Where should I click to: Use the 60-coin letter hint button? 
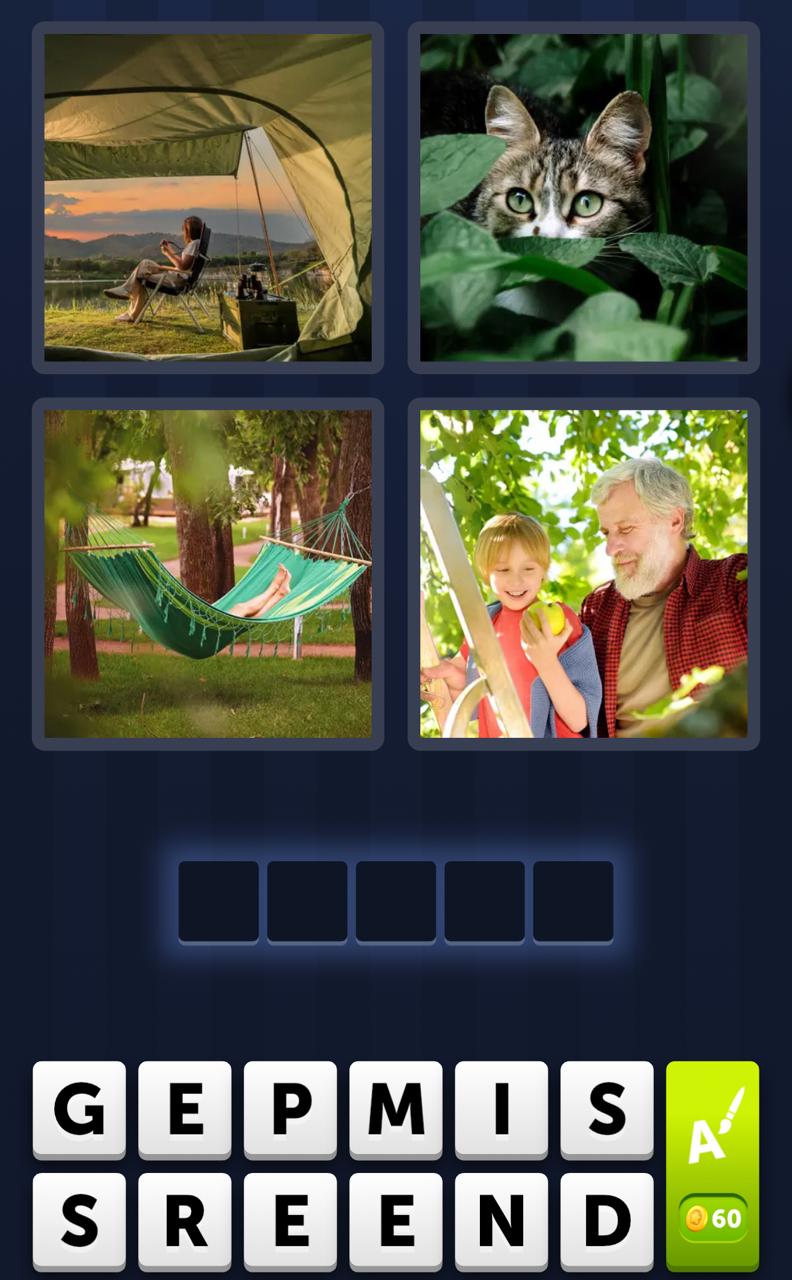(712, 1165)
